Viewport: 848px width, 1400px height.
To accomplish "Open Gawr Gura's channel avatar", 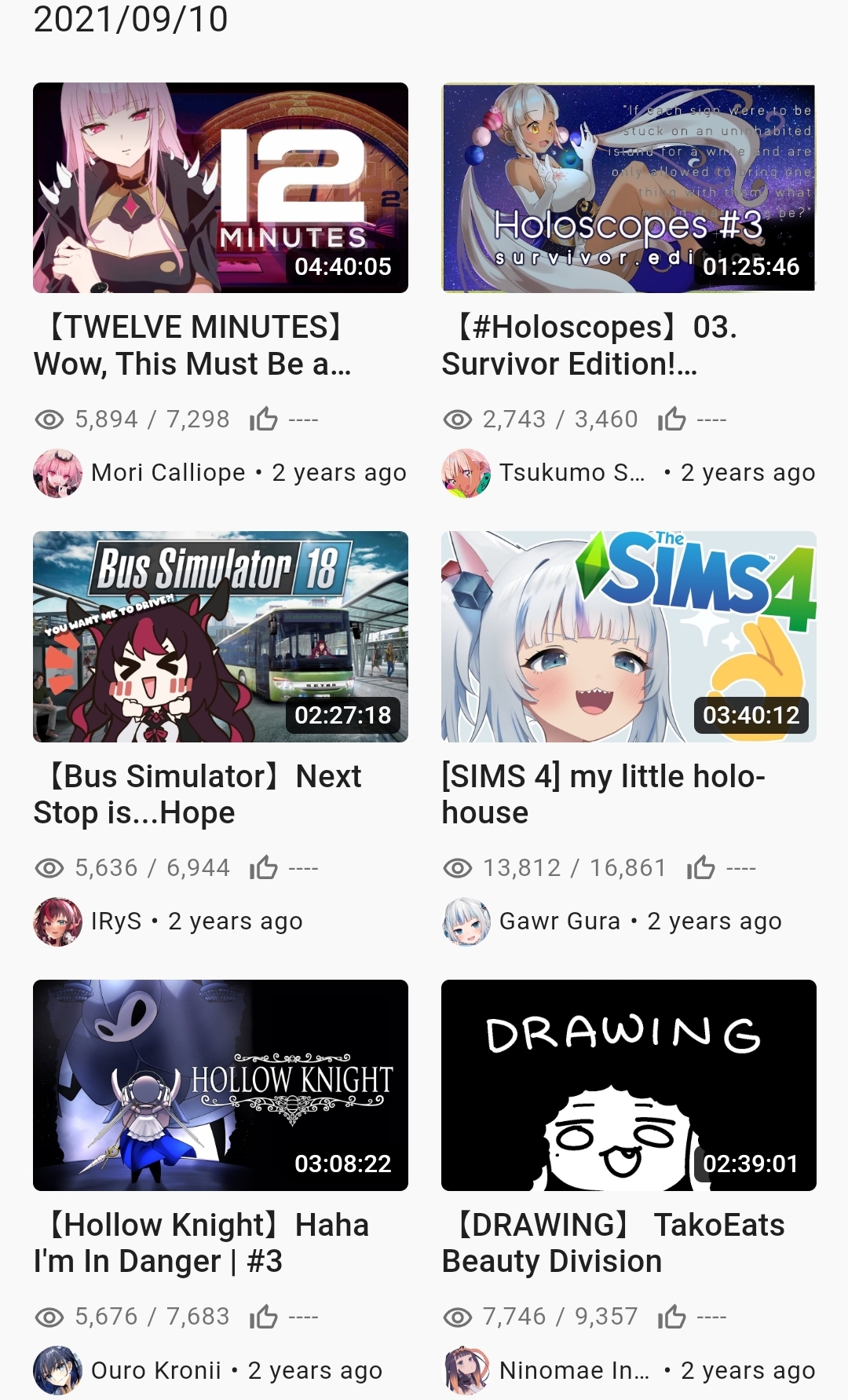I will pyautogui.click(x=466, y=922).
